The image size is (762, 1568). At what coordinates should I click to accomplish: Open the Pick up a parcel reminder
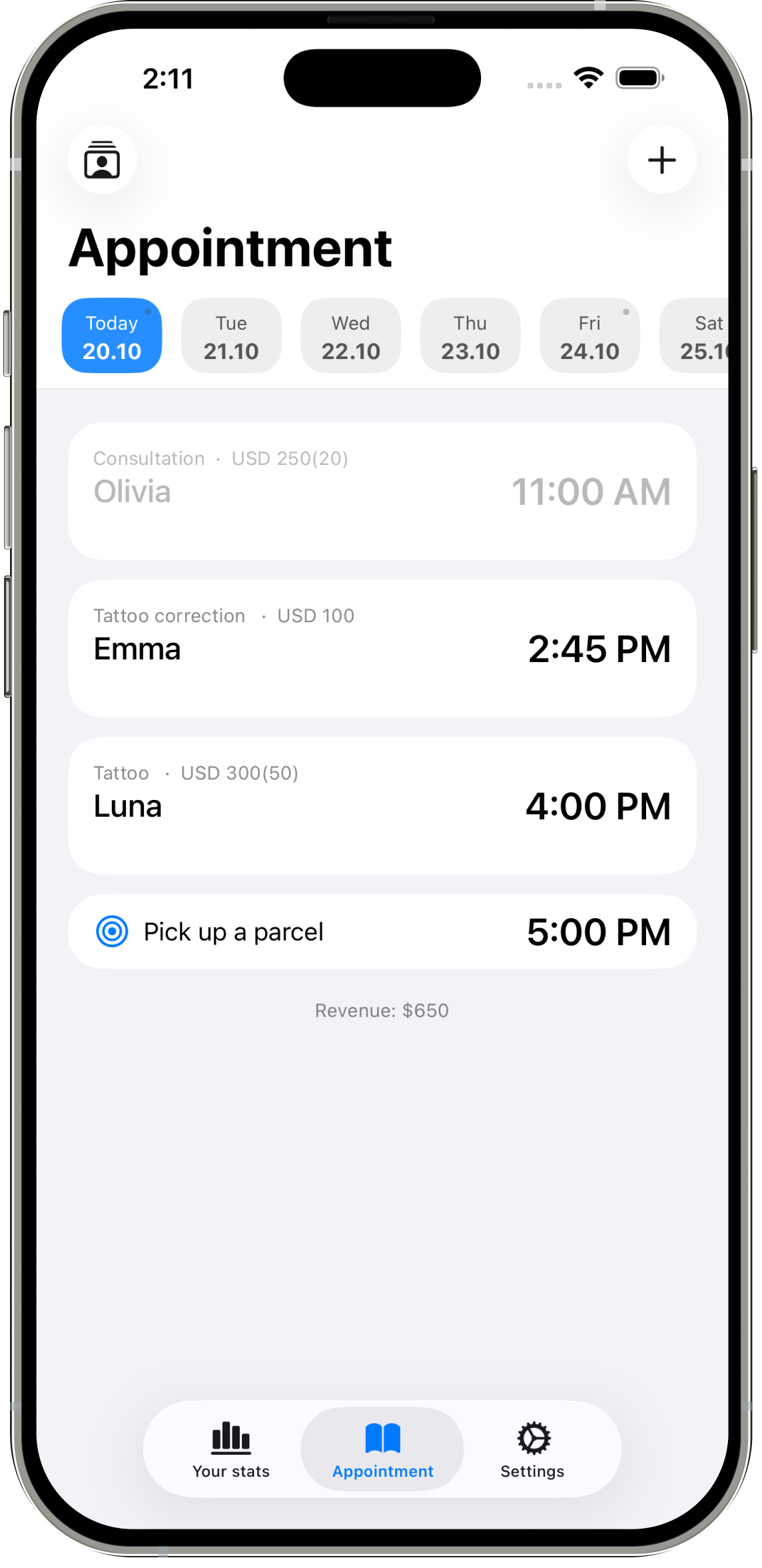point(382,931)
